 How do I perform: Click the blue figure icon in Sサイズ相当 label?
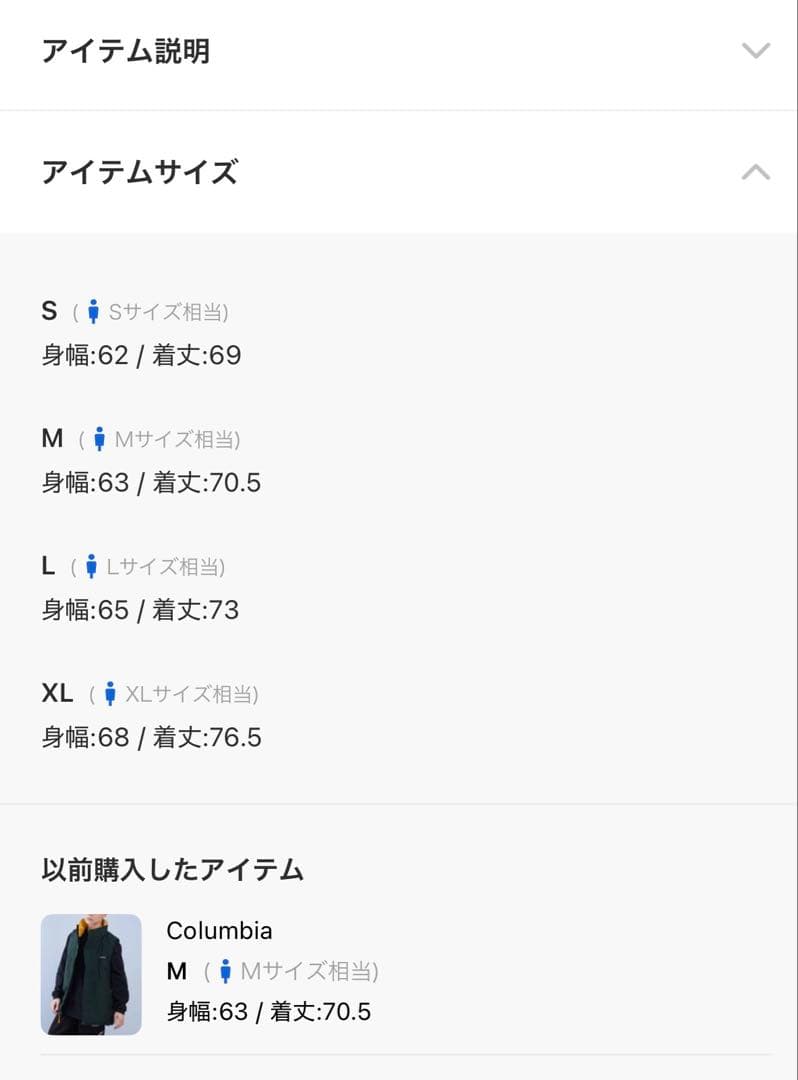pos(95,312)
